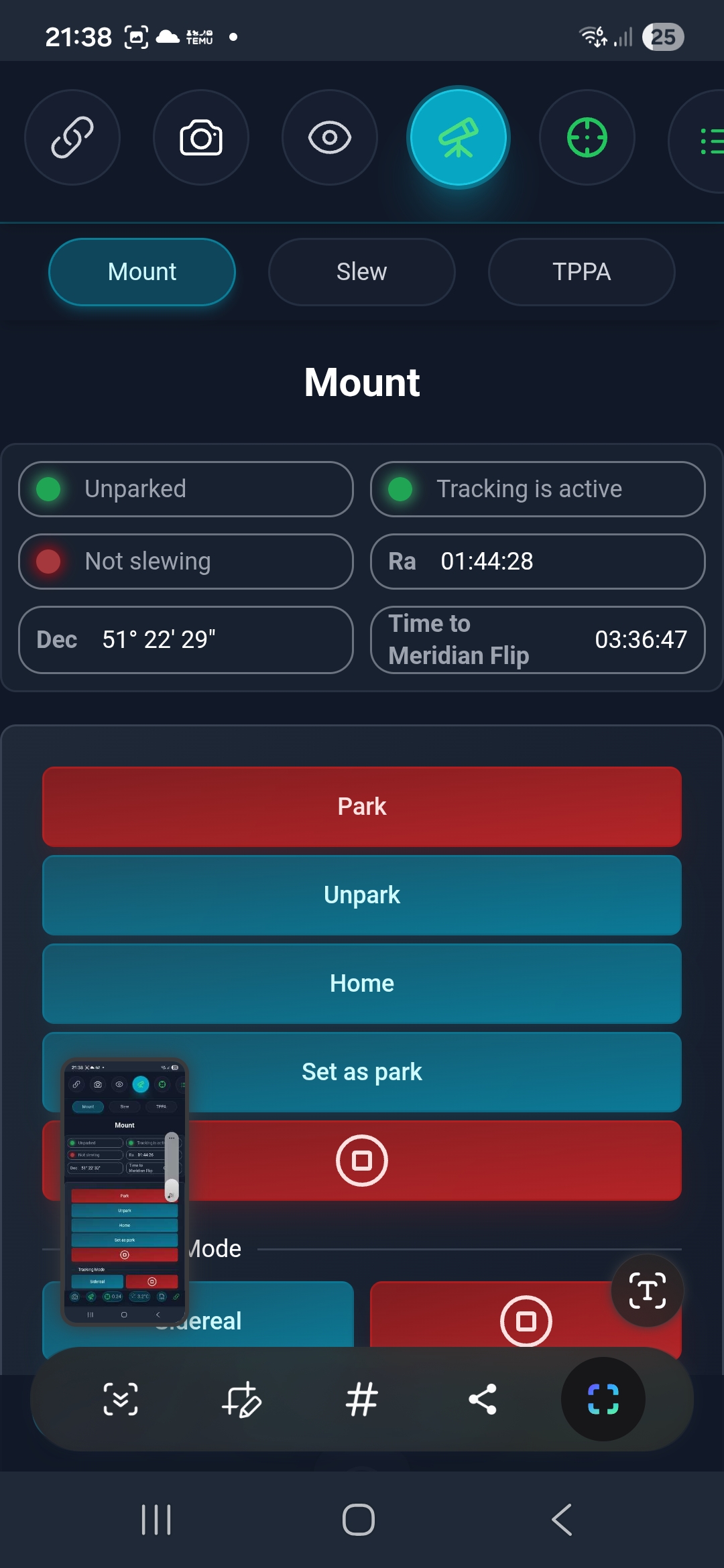Viewport: 724px width, 1568px height.
Task: Add a hashtag tag to screenshot
Action: [x=362, y=1399]
